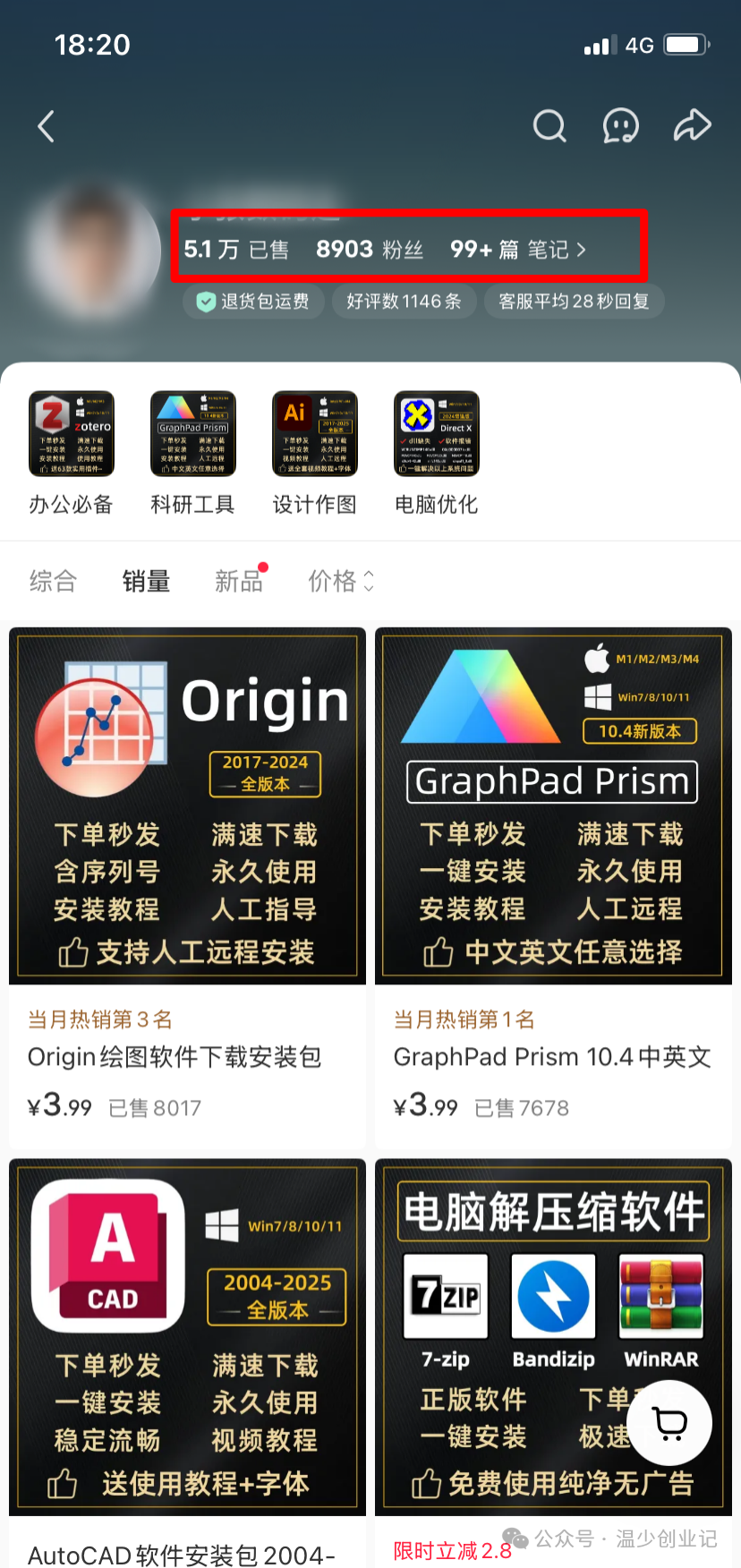The image size is (741, 1568).
Task: Switch to the 综合 sorting tab
Action: point(53,581)
